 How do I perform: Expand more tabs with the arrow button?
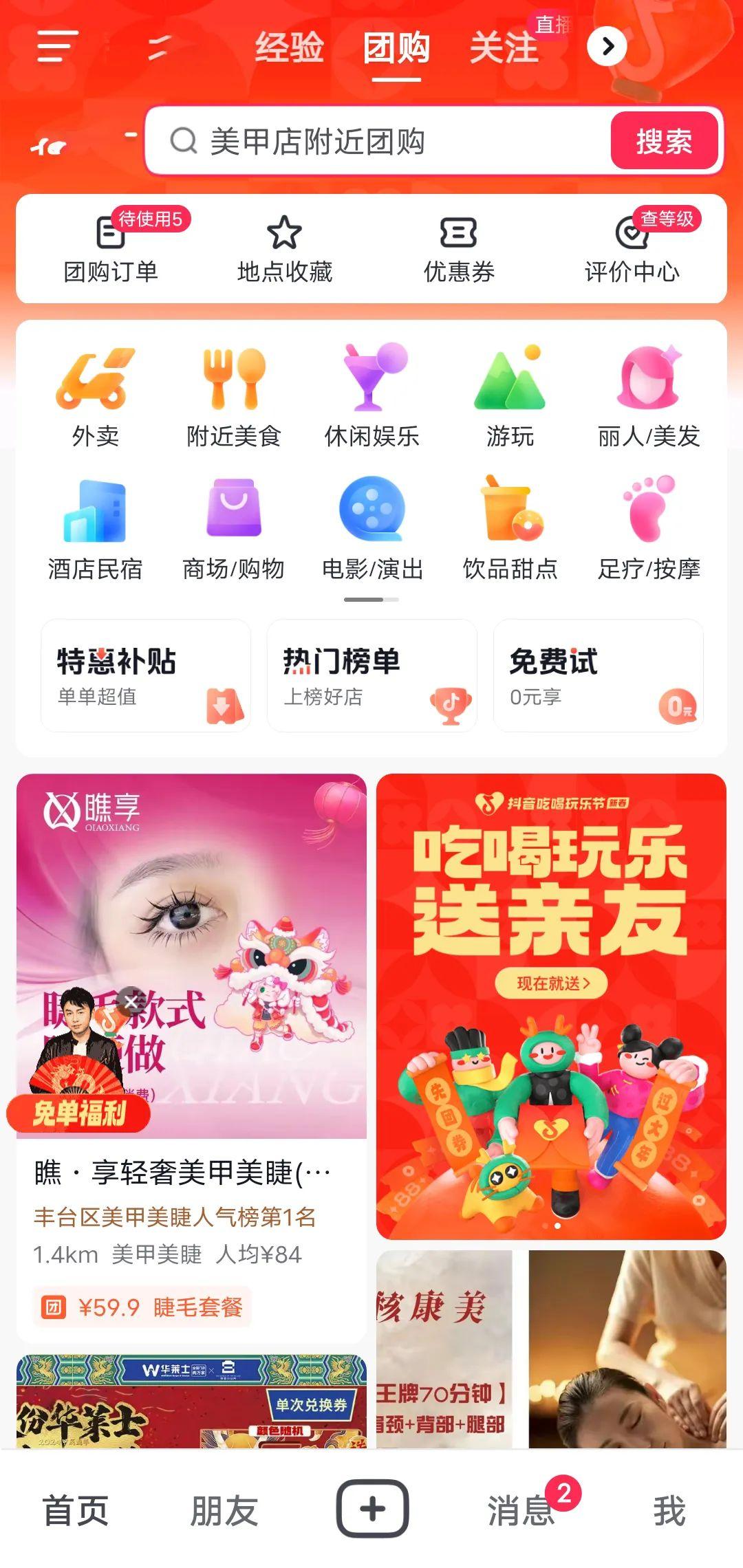pos(607,47)
